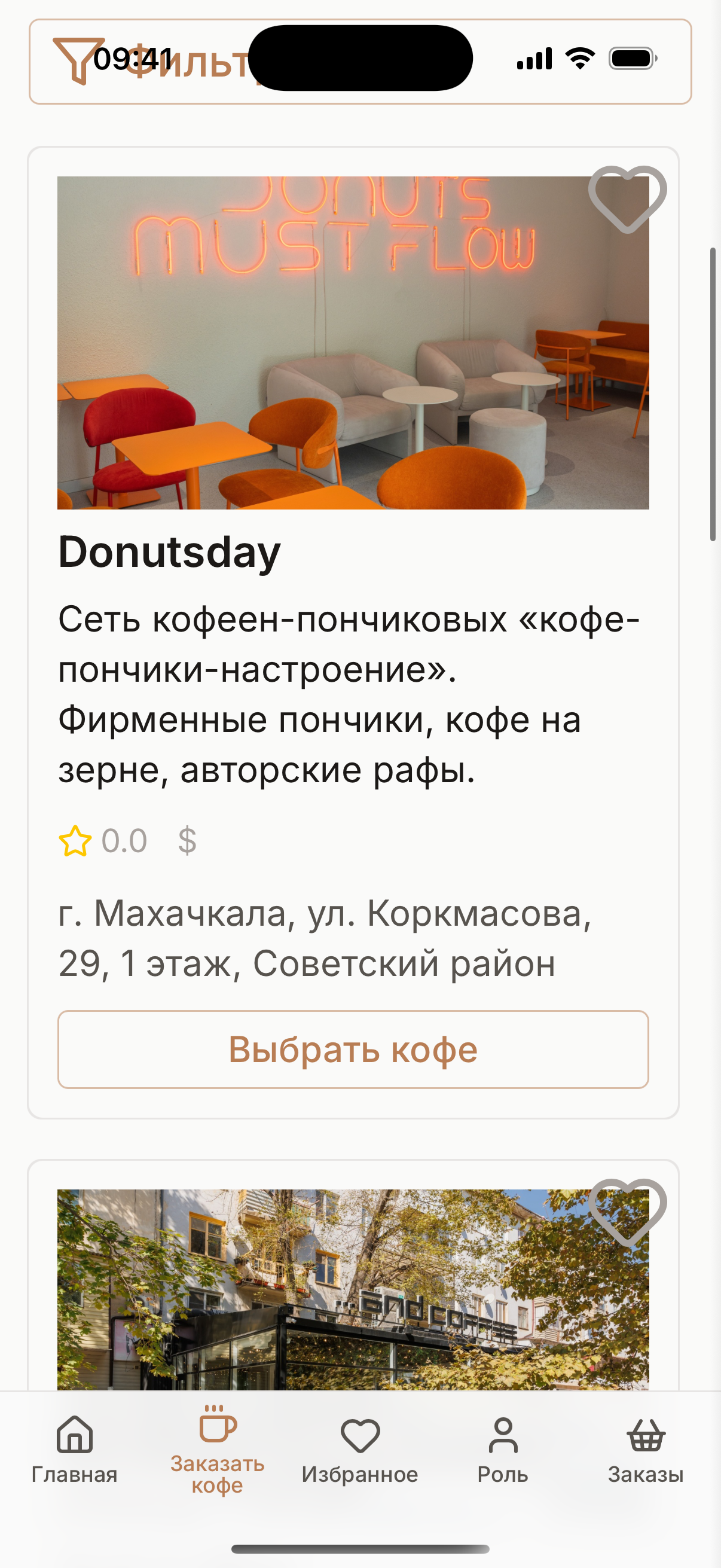The width and height of the screenshot is (721, 1568).
Task: Open the Donutsday café photo
Action: point(353,343)
